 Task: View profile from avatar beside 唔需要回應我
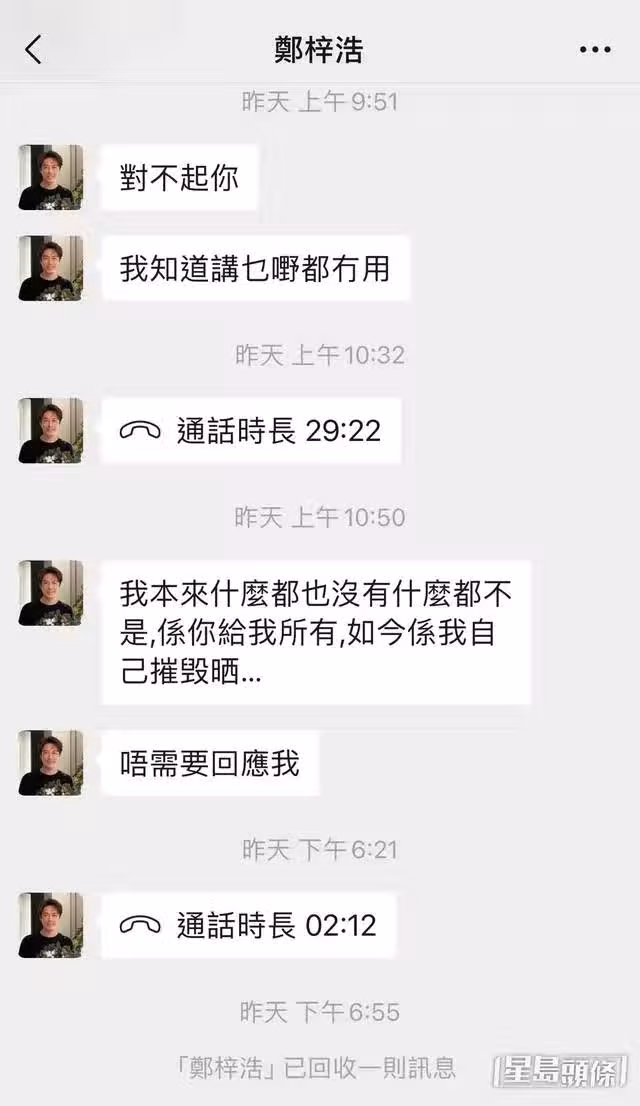click(50, 763)
